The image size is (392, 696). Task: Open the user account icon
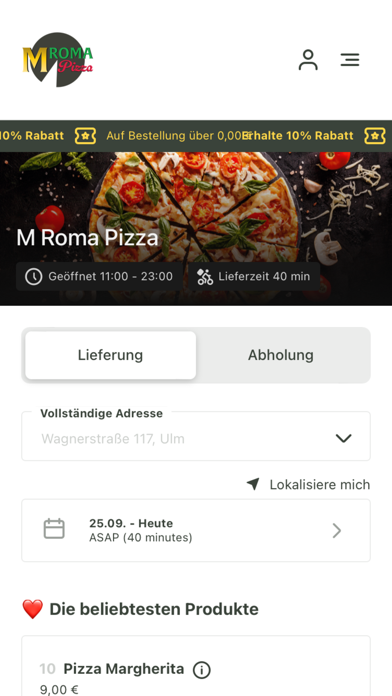click(x=308, y=60)
